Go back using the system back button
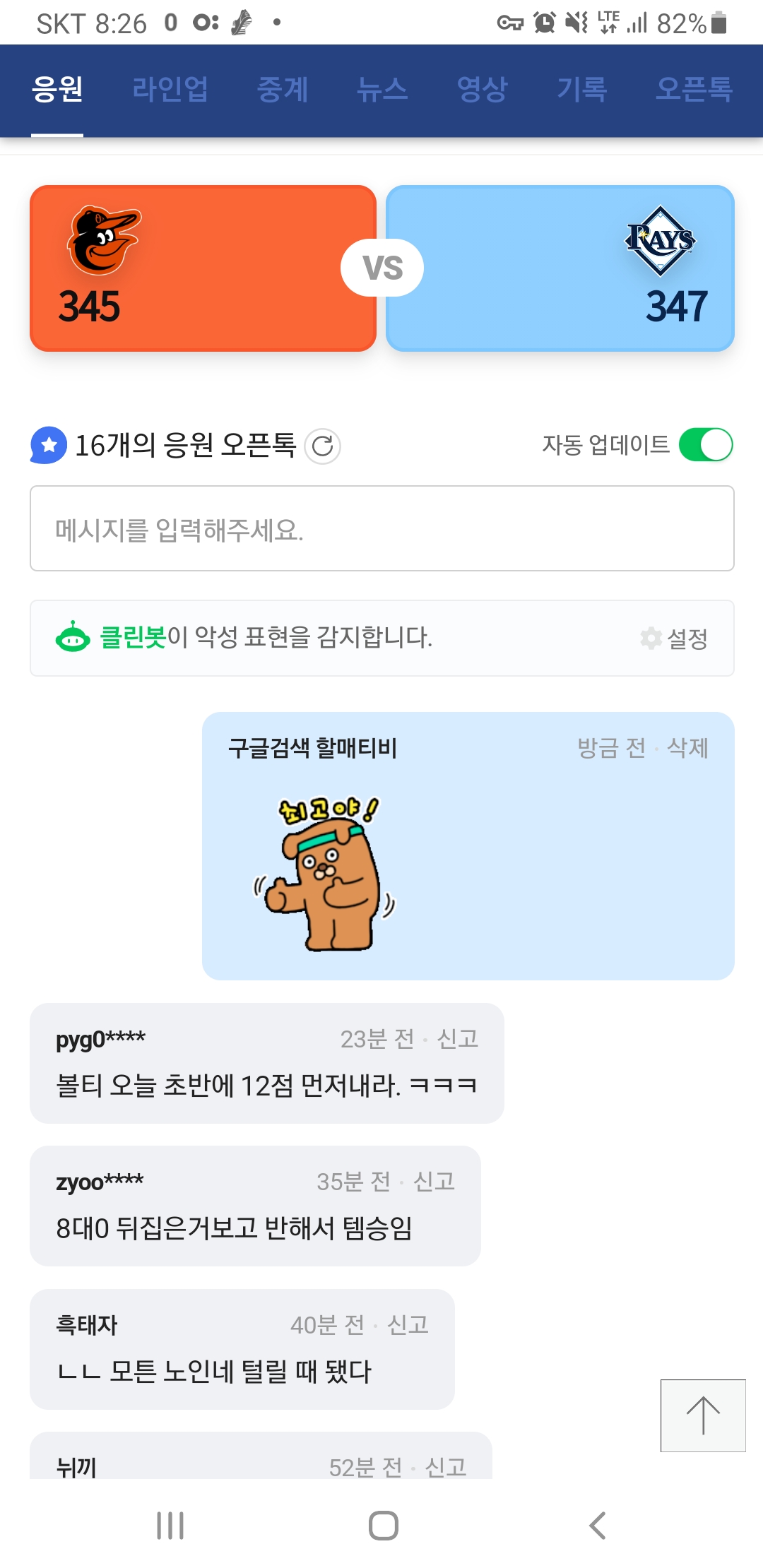763x1568 pixels. [598, 1526]
